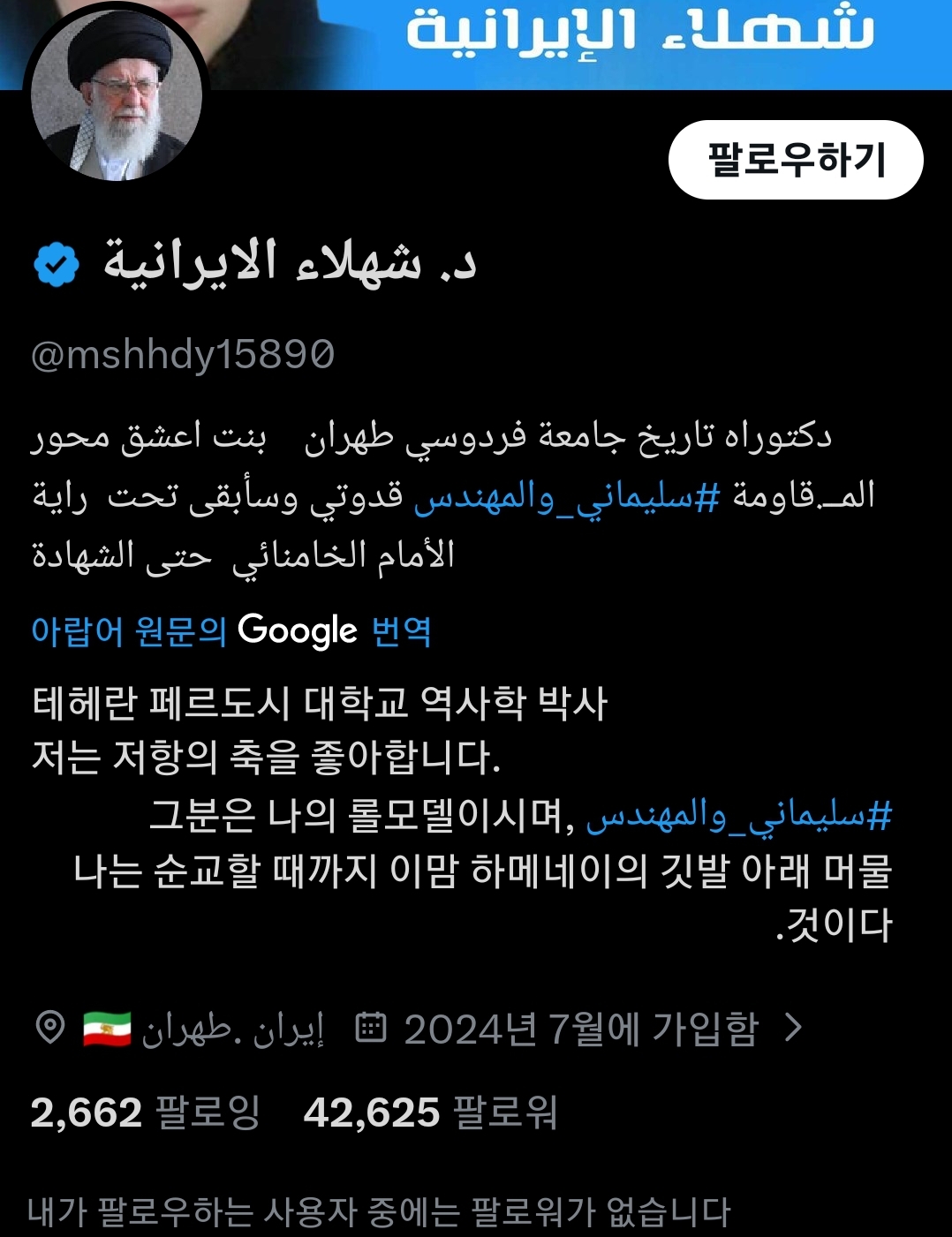Tap the blue verified badge
952x1237 pixels.
tap(57, 264)
